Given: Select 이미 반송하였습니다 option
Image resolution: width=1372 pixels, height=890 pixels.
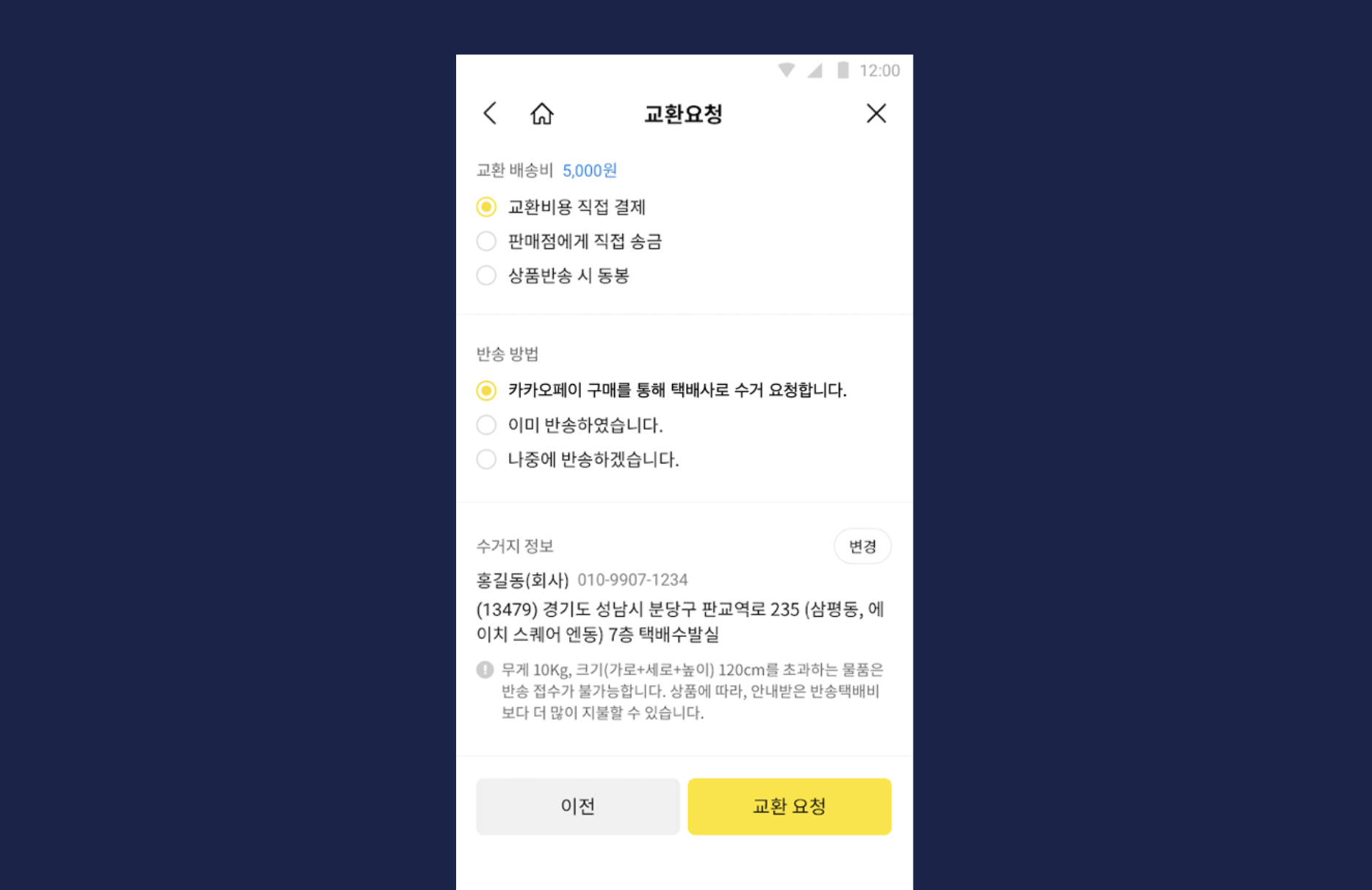Looking at the screenshot, I should 486,425.
